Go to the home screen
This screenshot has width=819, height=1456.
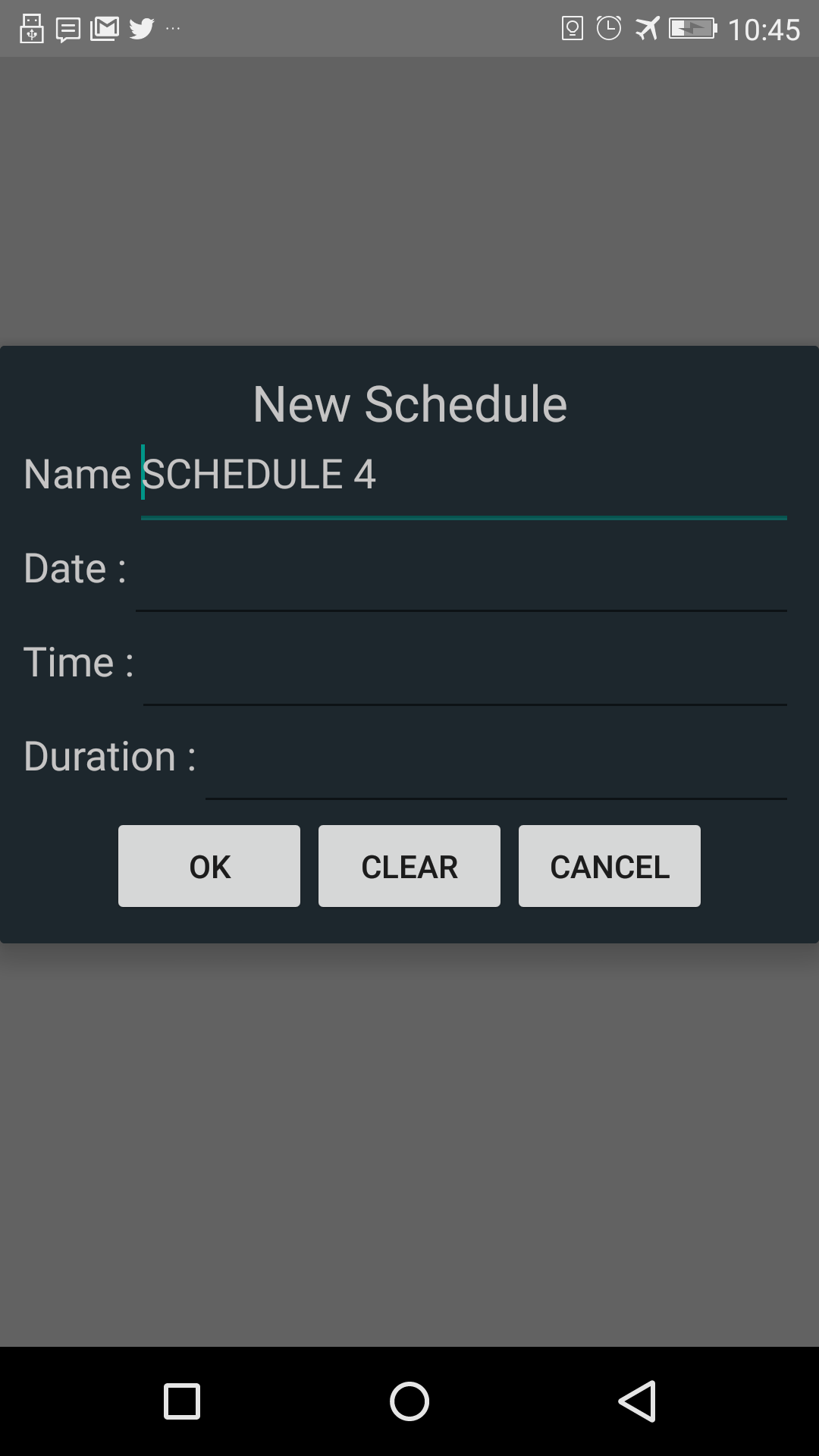[409, 1401]
